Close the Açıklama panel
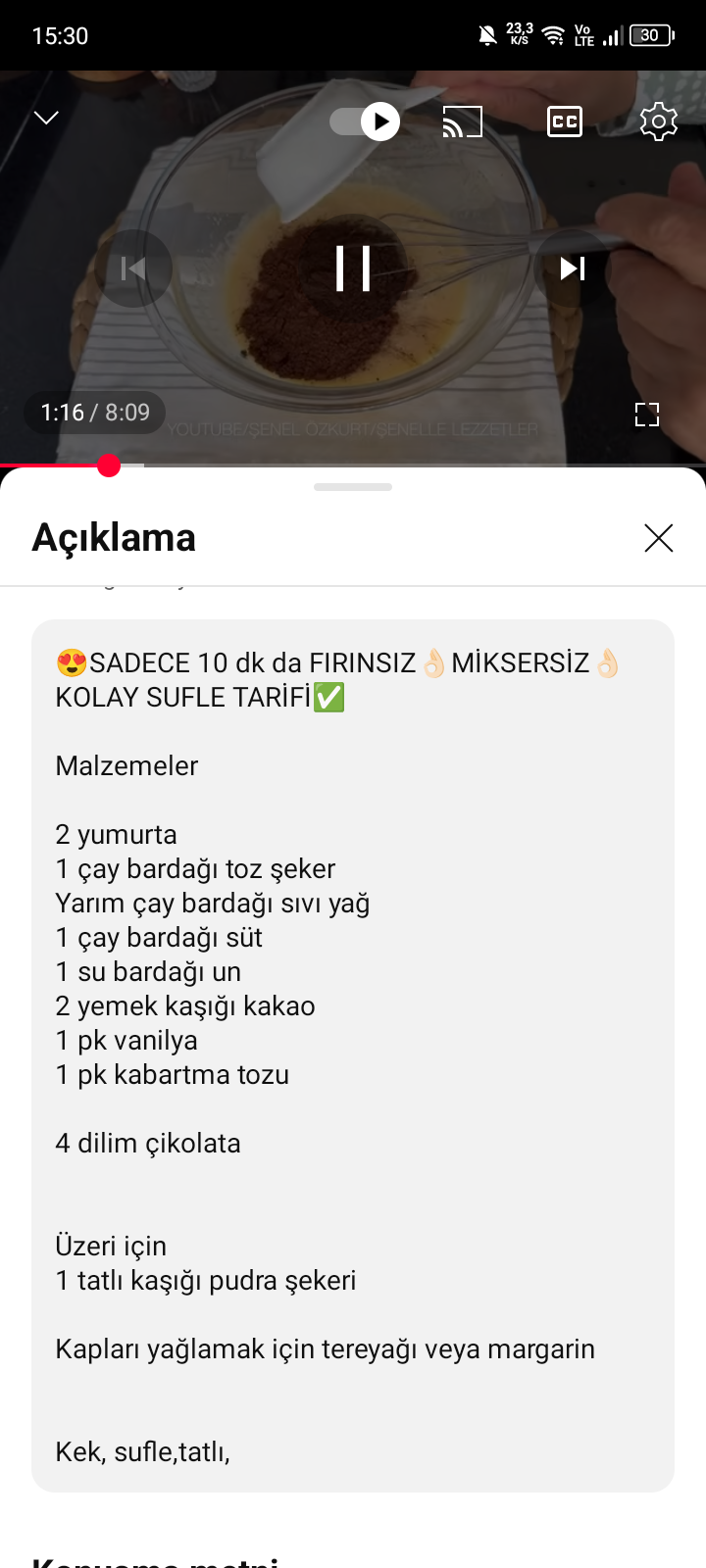The image size is (706, 1568). pyautogui.click(x=658, y=538)
